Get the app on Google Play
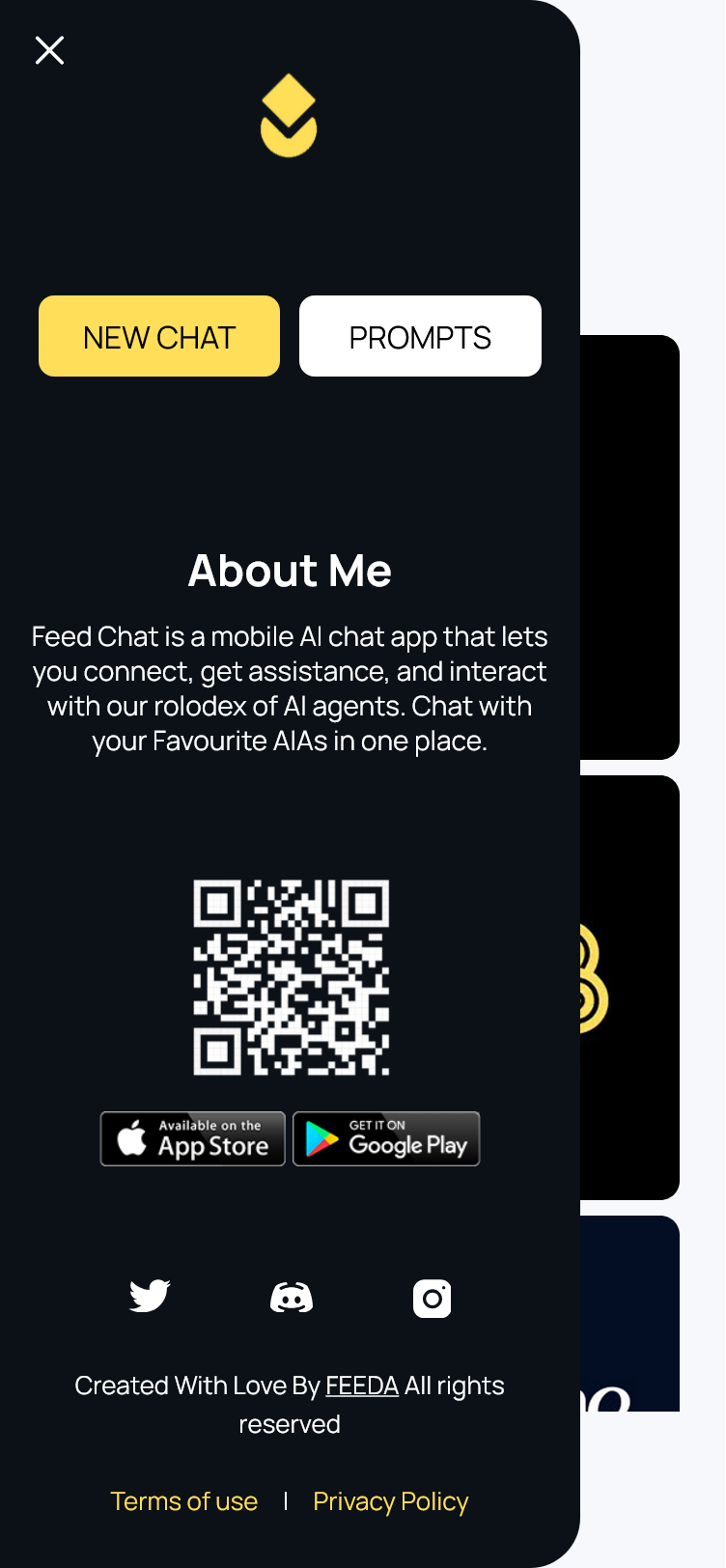 pyautogui.click(x=386, y=1138)
